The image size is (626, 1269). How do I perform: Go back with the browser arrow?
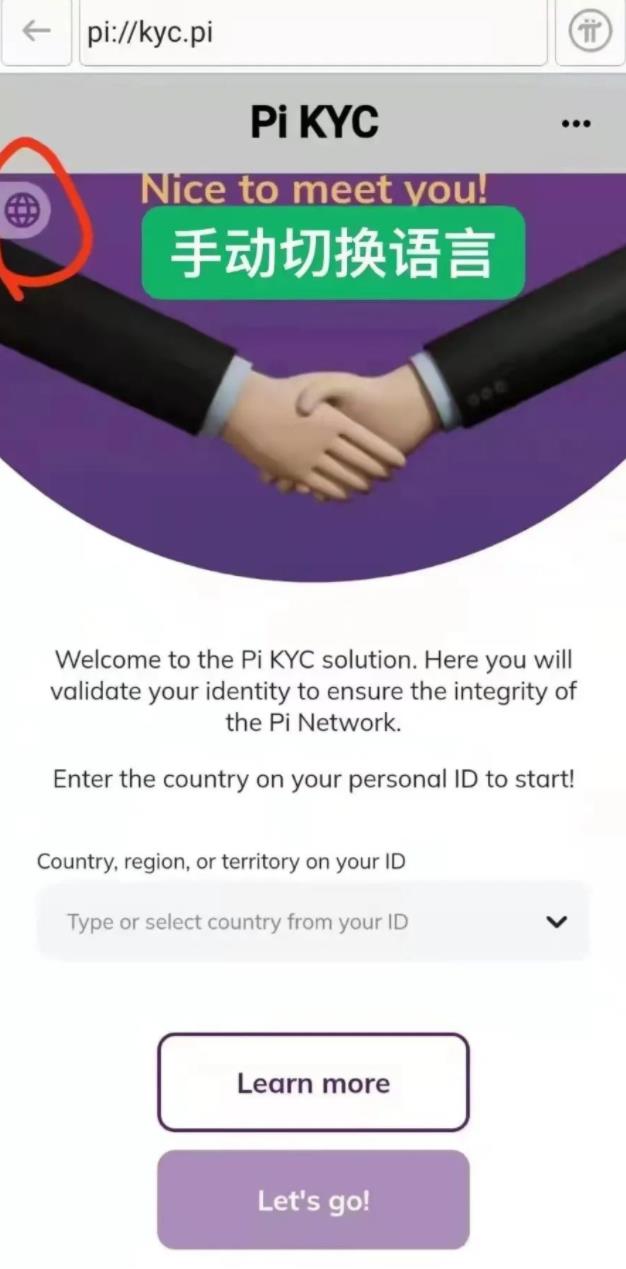pos(36,31)
